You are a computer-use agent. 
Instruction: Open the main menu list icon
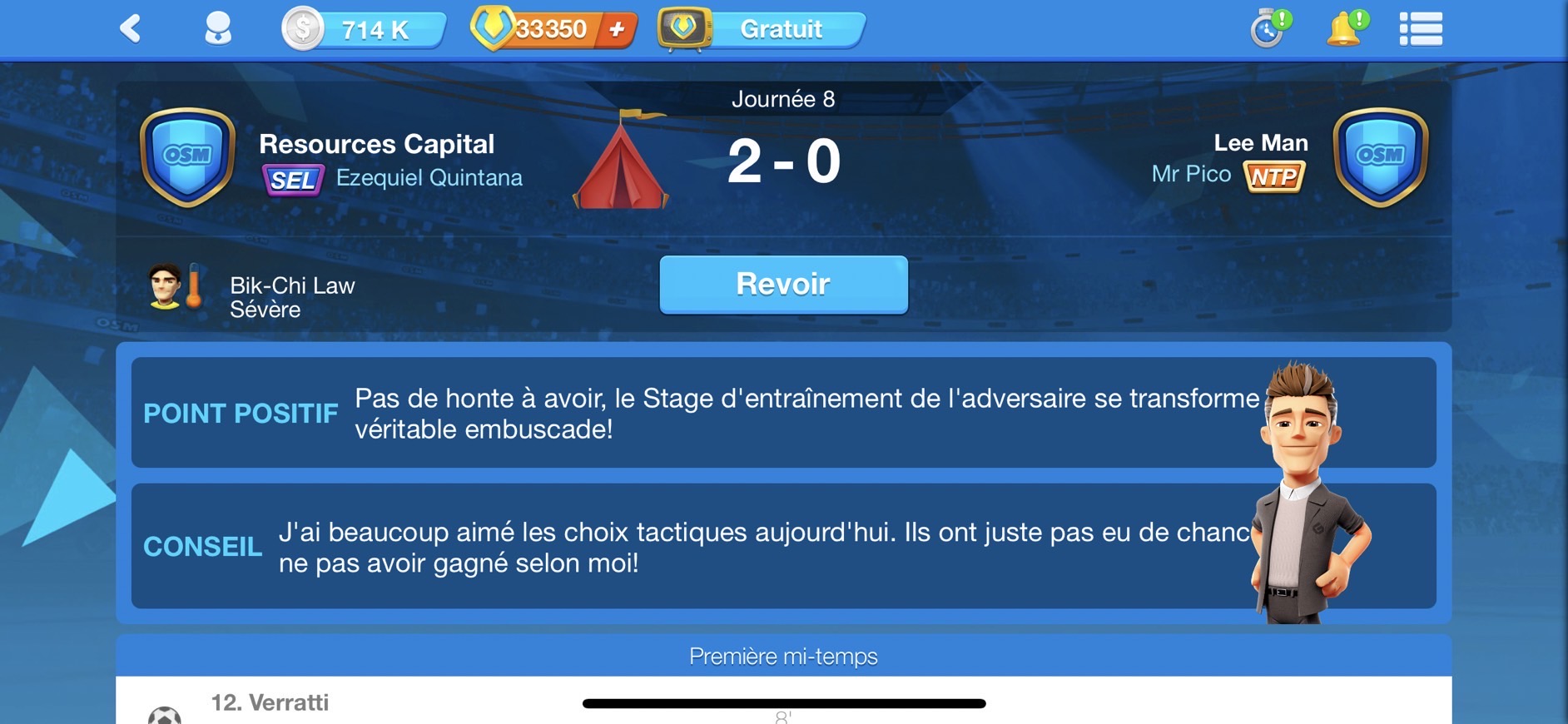click(1421, 30)
